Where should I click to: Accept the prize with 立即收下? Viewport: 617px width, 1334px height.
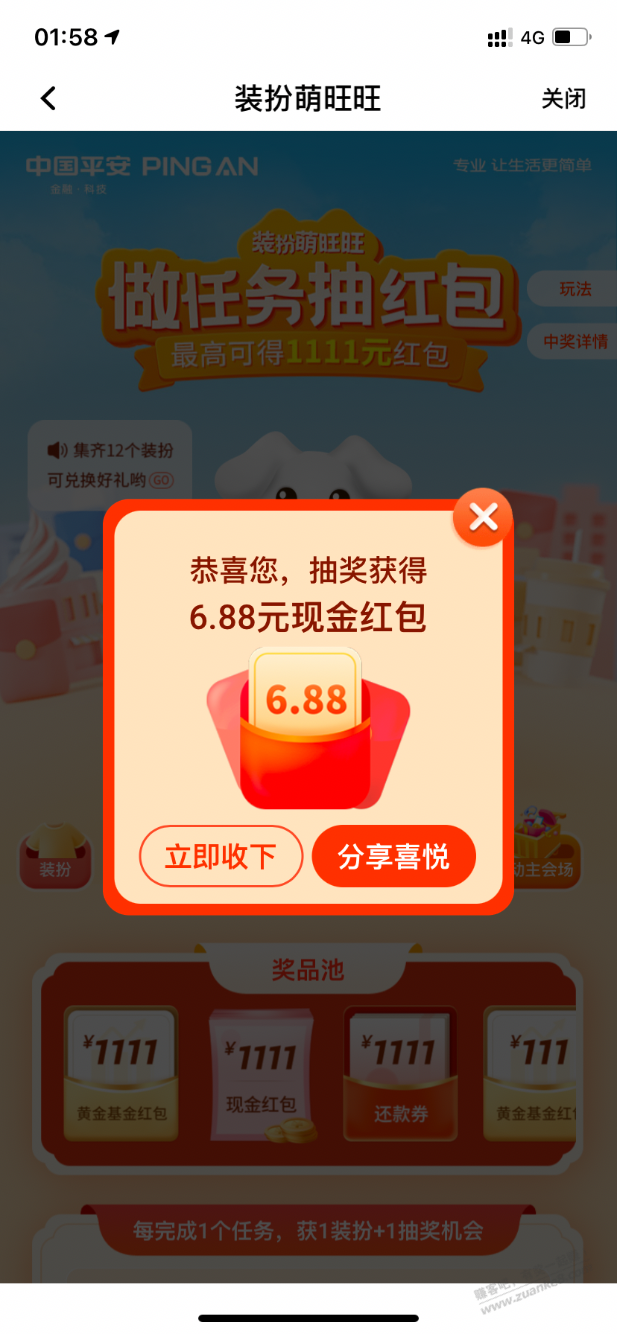221,856
